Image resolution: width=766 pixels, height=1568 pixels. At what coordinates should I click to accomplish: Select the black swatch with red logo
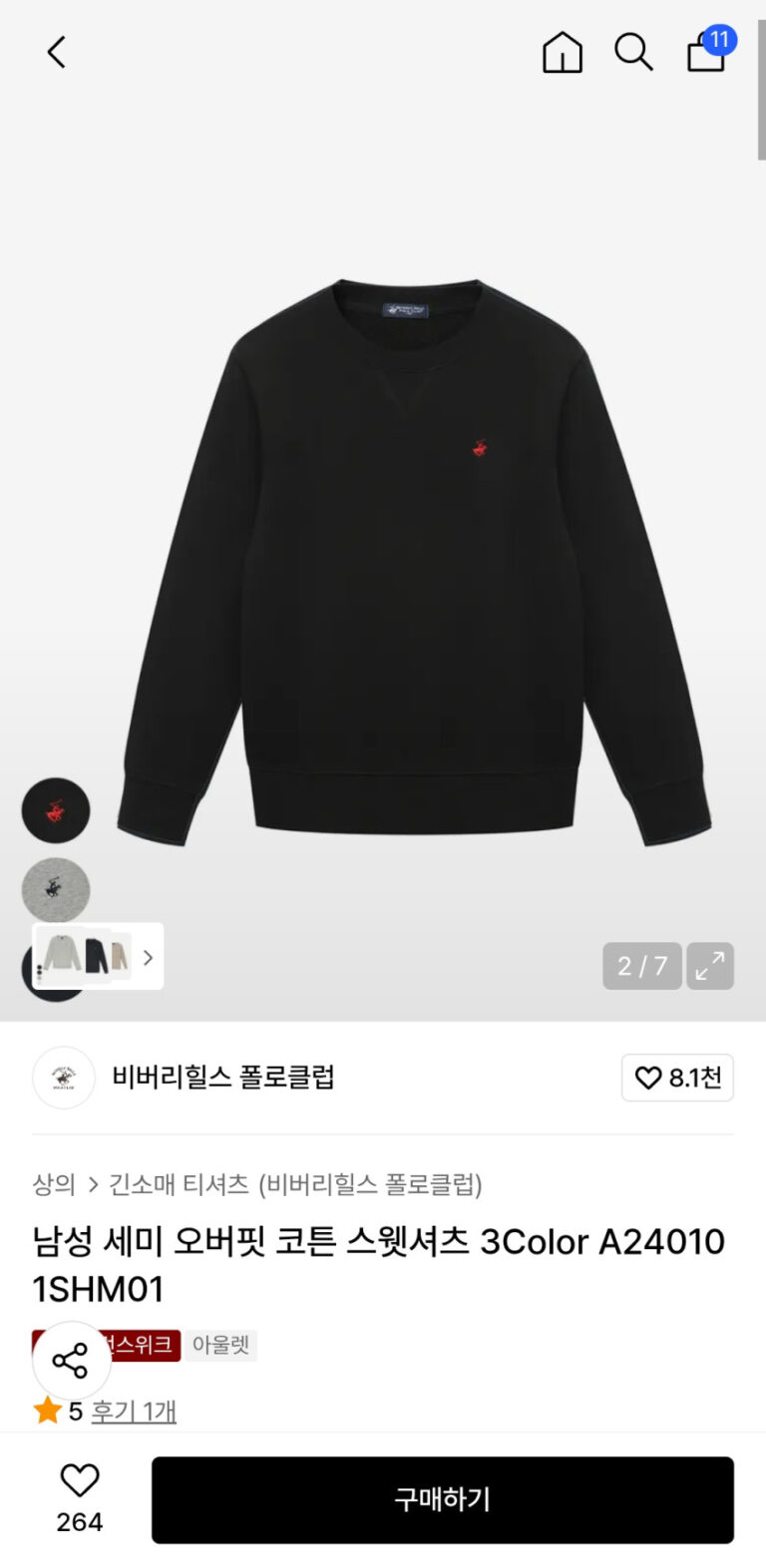(x=56, y=810)
